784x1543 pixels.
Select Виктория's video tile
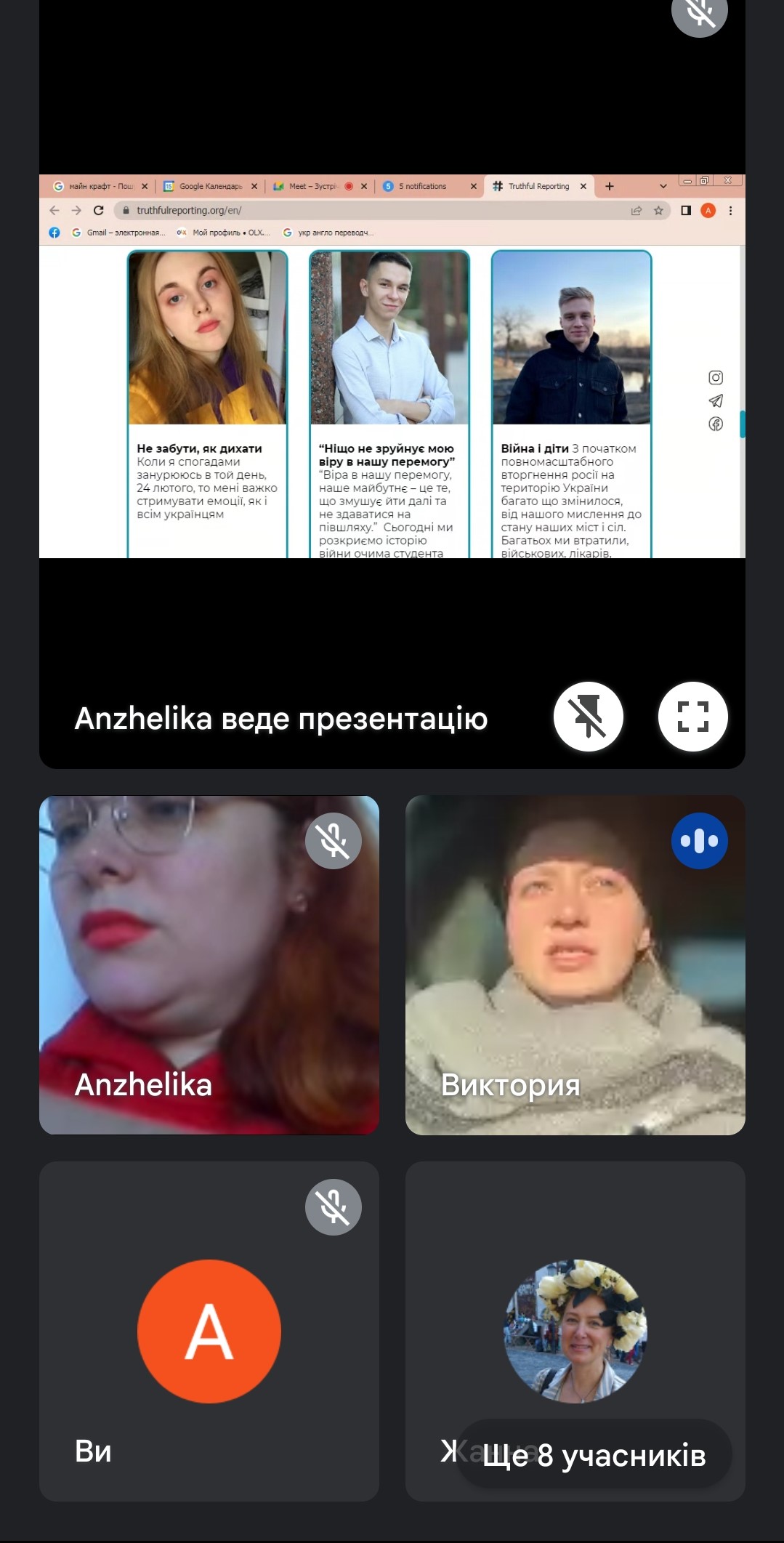(x=575, y=965)
